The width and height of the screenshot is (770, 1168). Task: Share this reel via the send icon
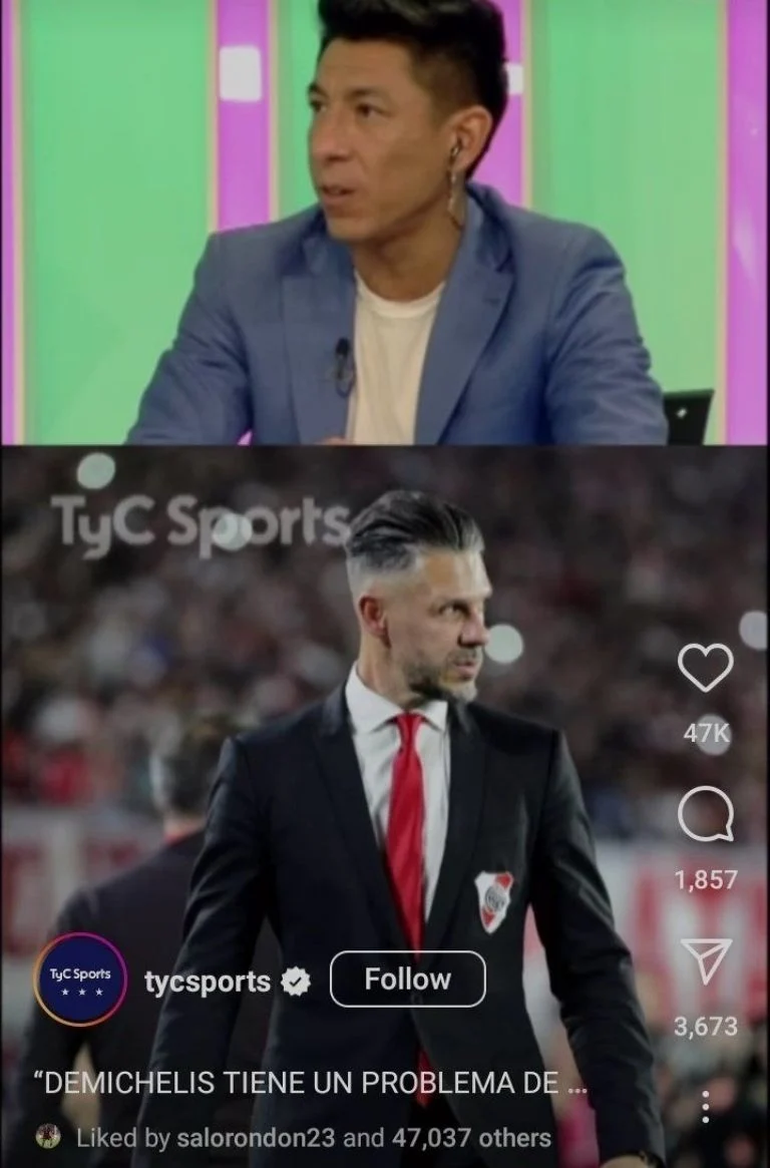click(705, 962)
